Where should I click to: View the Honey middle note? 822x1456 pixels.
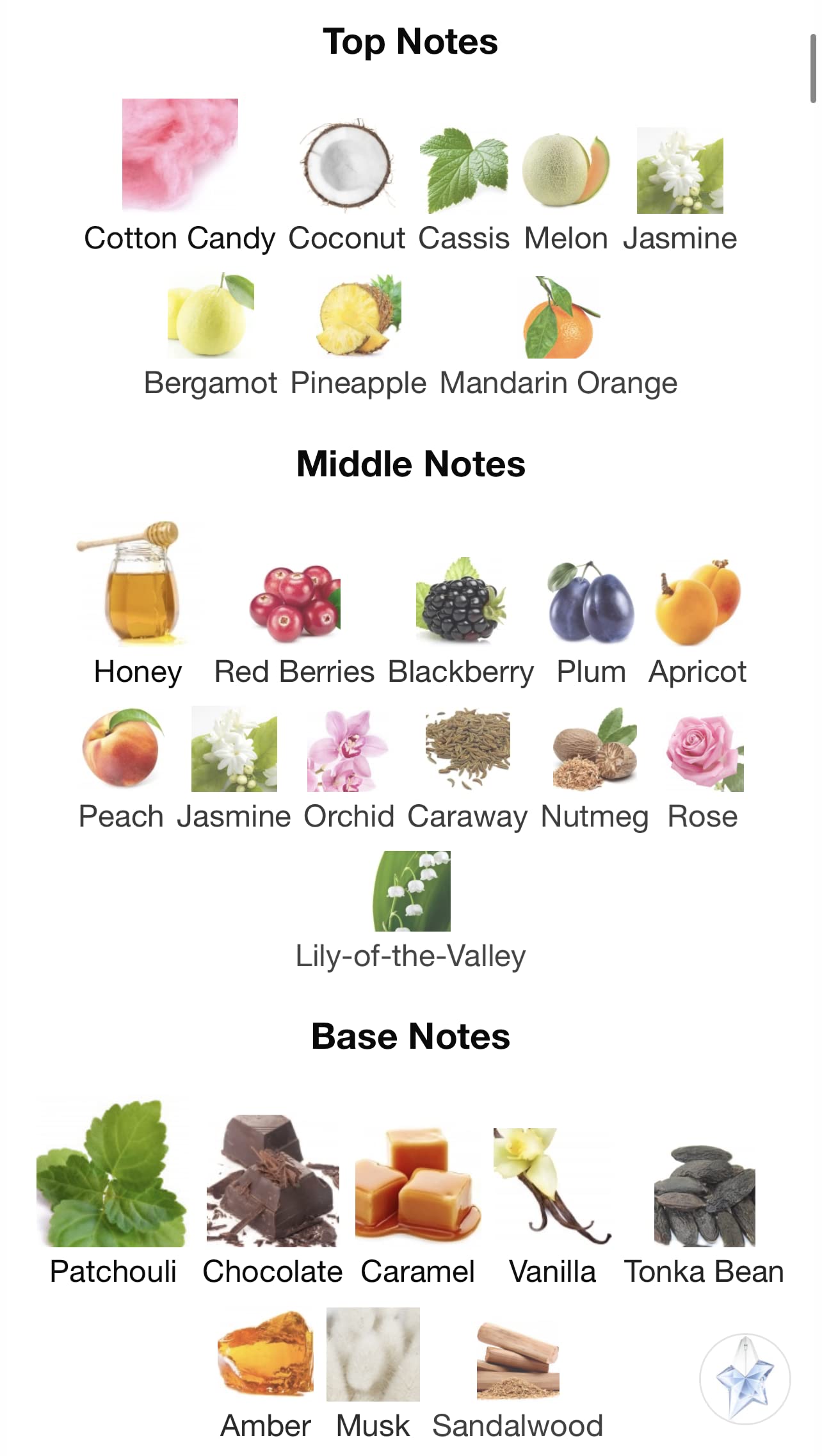[x=138, y=604]
